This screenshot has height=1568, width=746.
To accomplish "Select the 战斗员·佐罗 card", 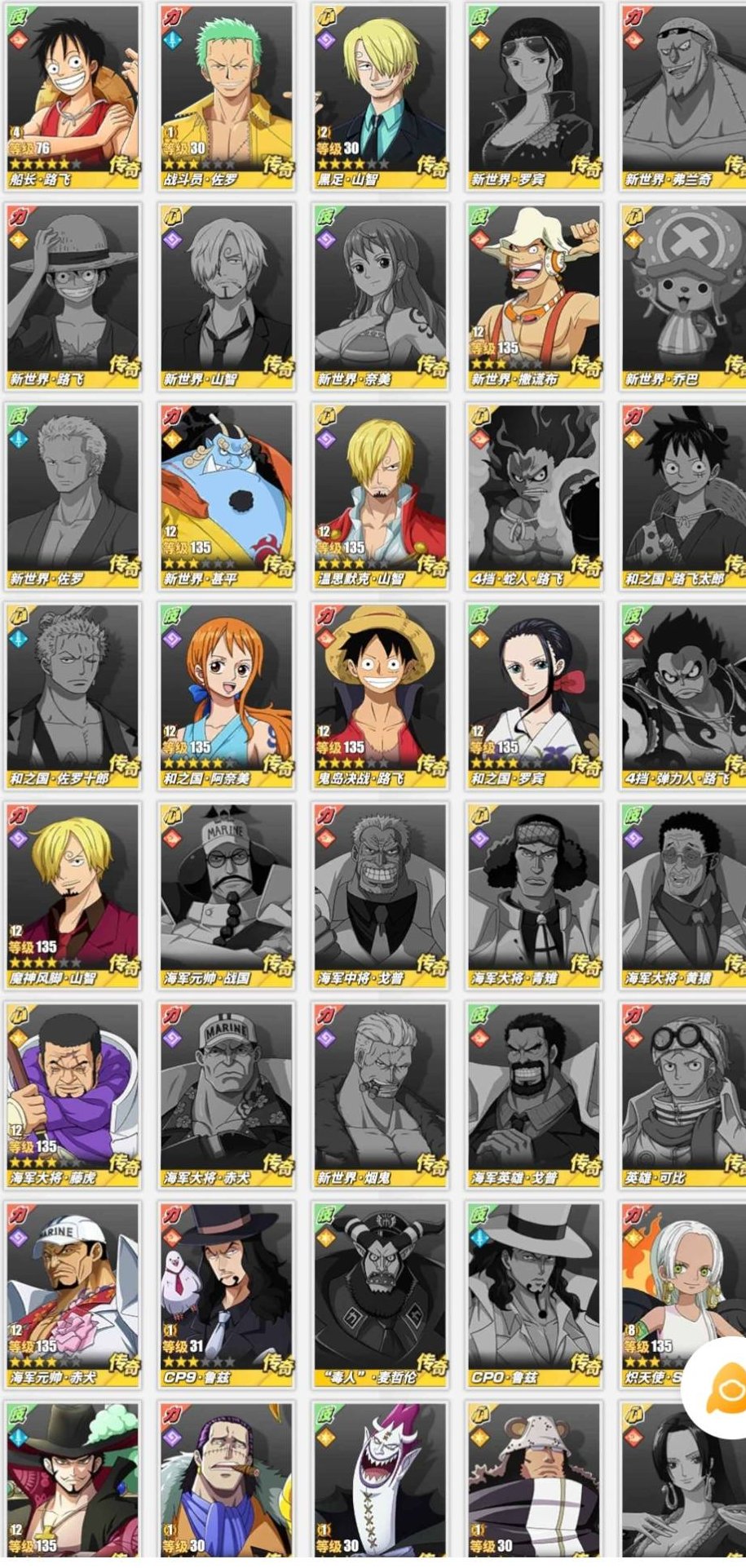I will tap(227, 98).
